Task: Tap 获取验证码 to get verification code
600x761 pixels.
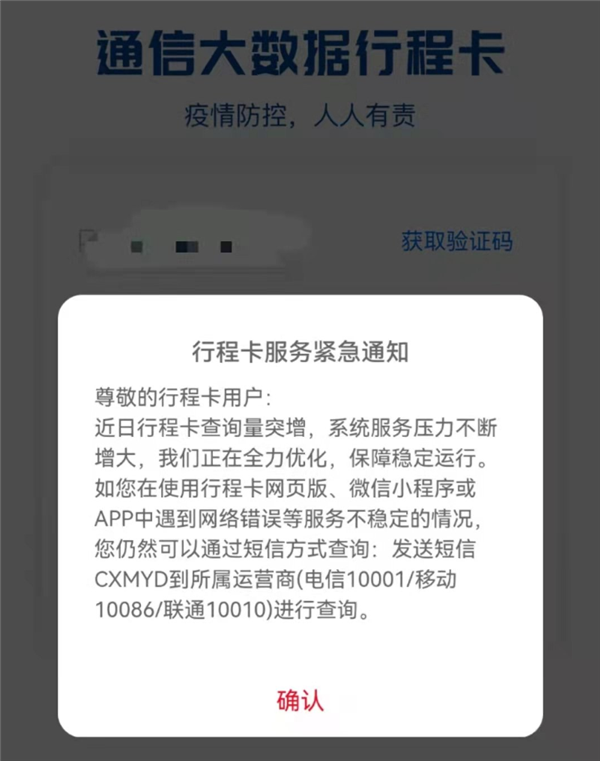Action: [456, 241]
